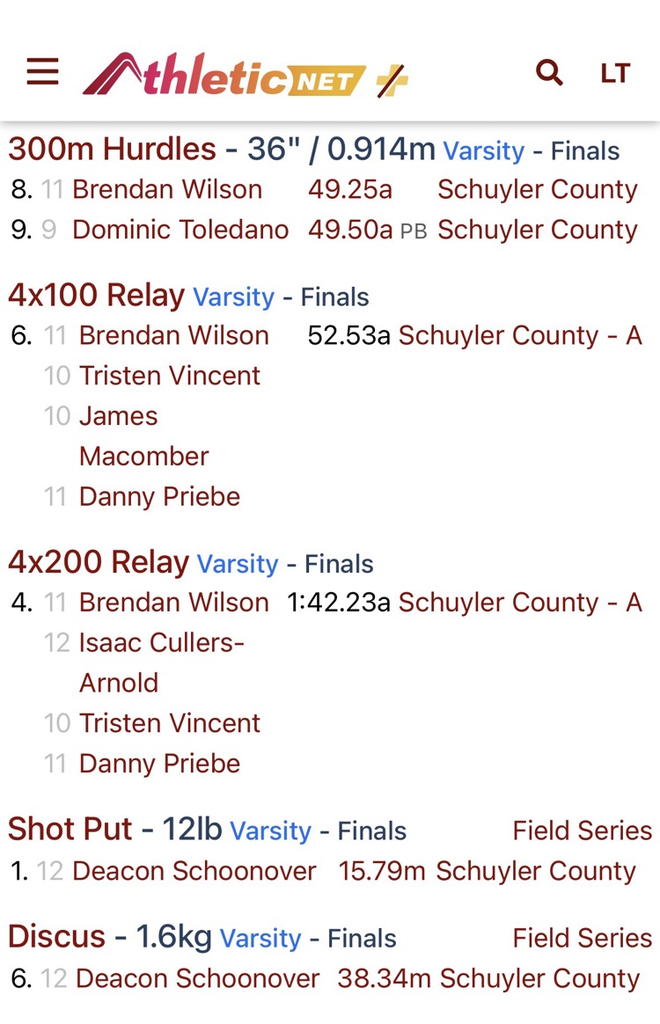Open Tristen Vincent under 4x200 Relay

click(169, 723)
